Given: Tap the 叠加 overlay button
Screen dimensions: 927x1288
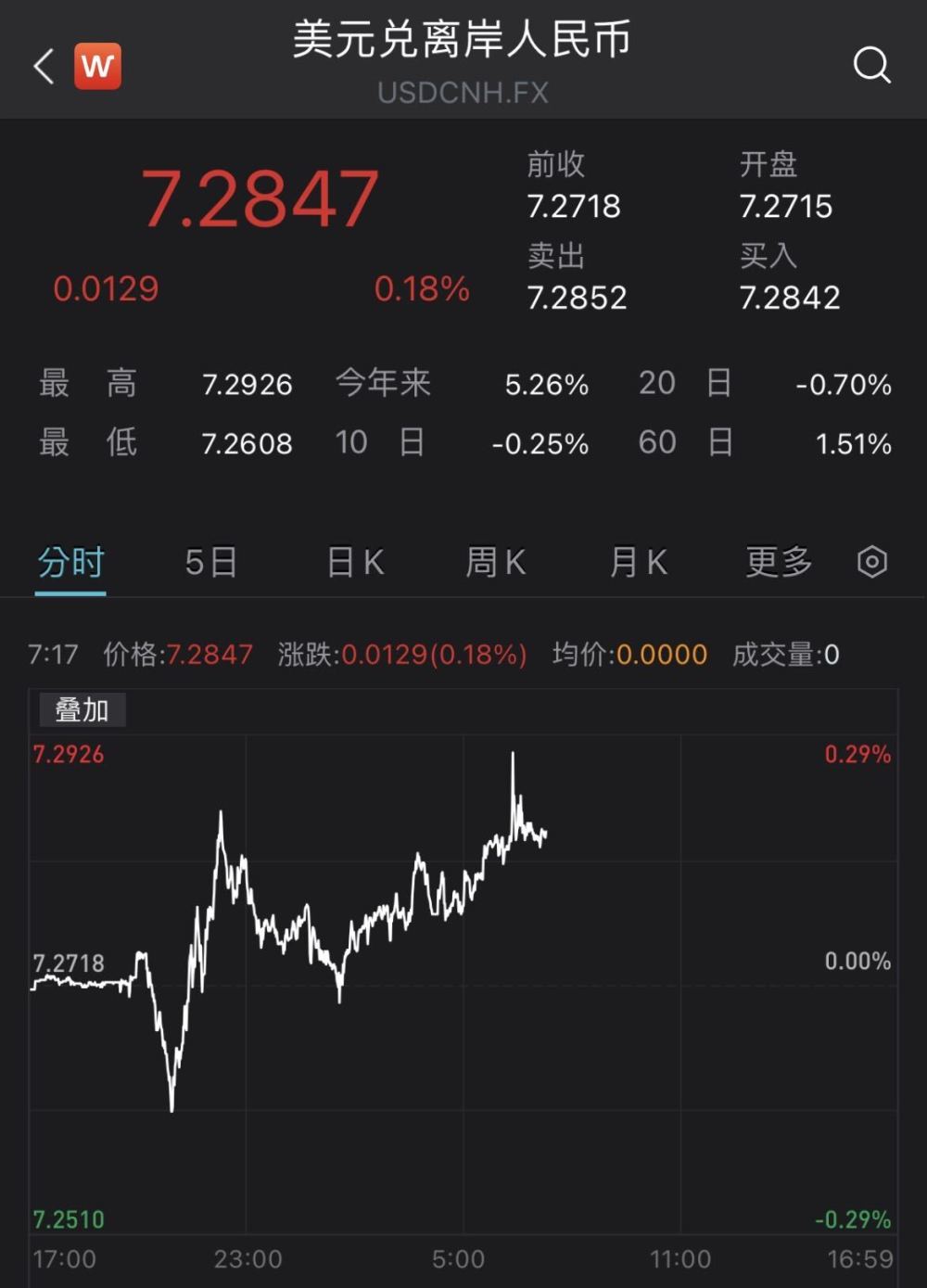Looking at the screenshot, I should coord(82,710).
